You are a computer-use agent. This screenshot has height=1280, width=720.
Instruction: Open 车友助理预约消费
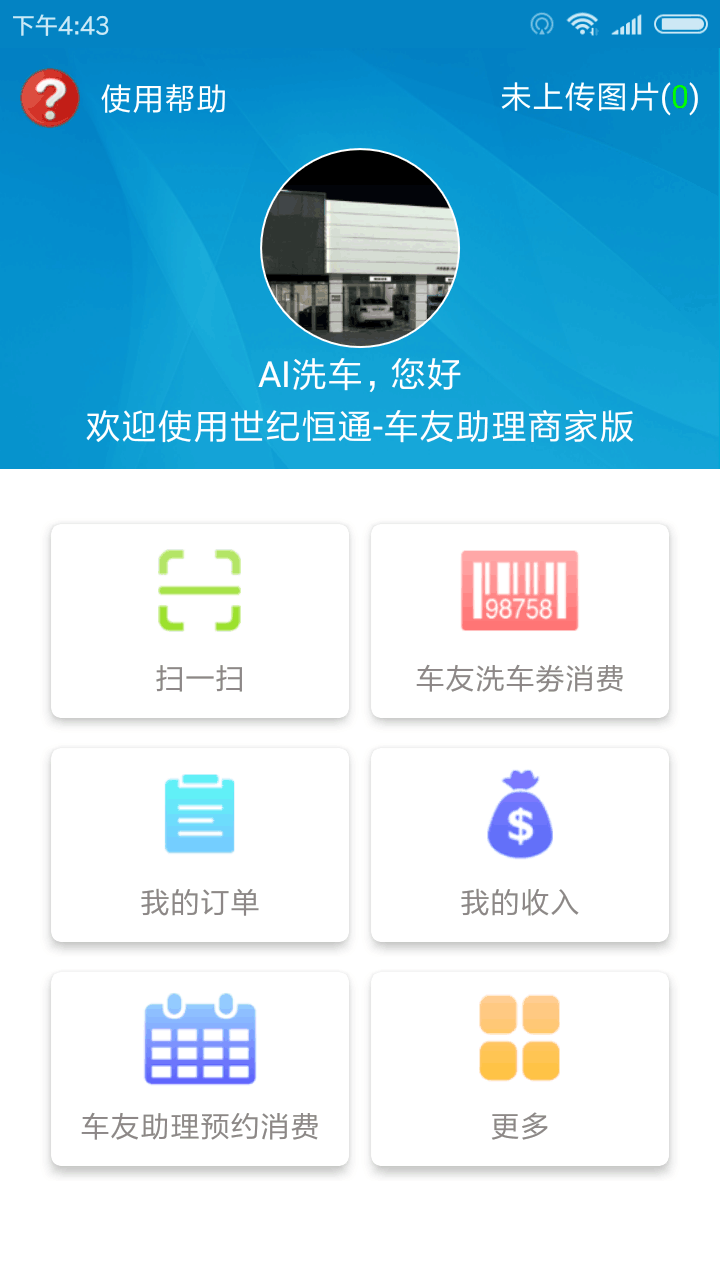[x=200, y=1068]
